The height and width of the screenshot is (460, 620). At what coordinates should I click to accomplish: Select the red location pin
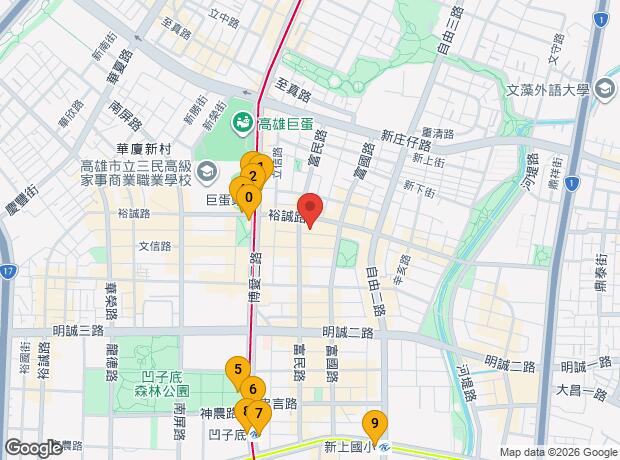tap(310, 209)
